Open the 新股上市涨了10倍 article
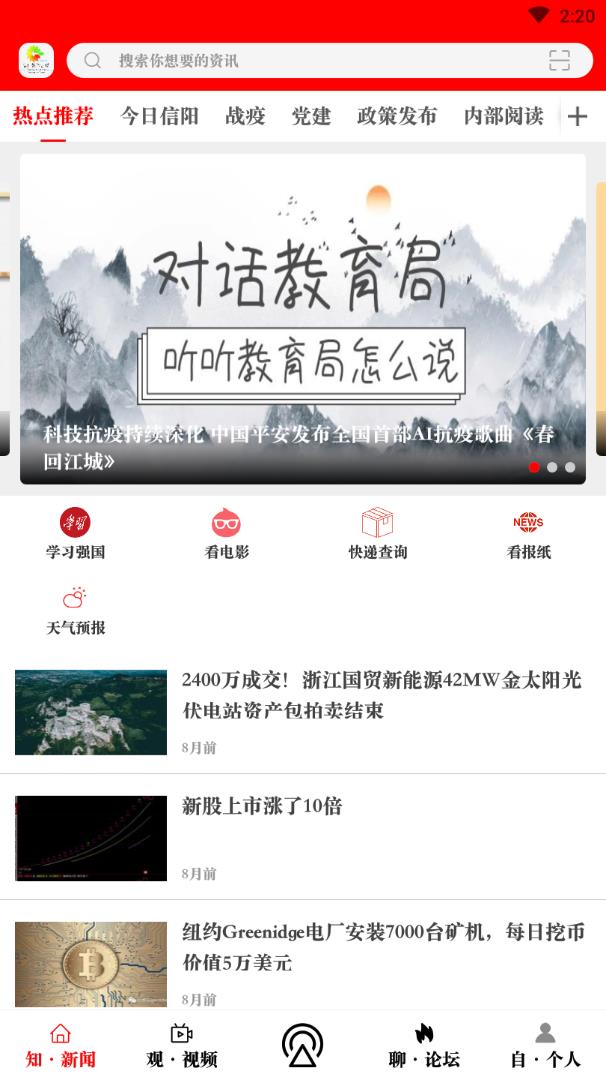 pyautogui.click(x=262, y=806)
